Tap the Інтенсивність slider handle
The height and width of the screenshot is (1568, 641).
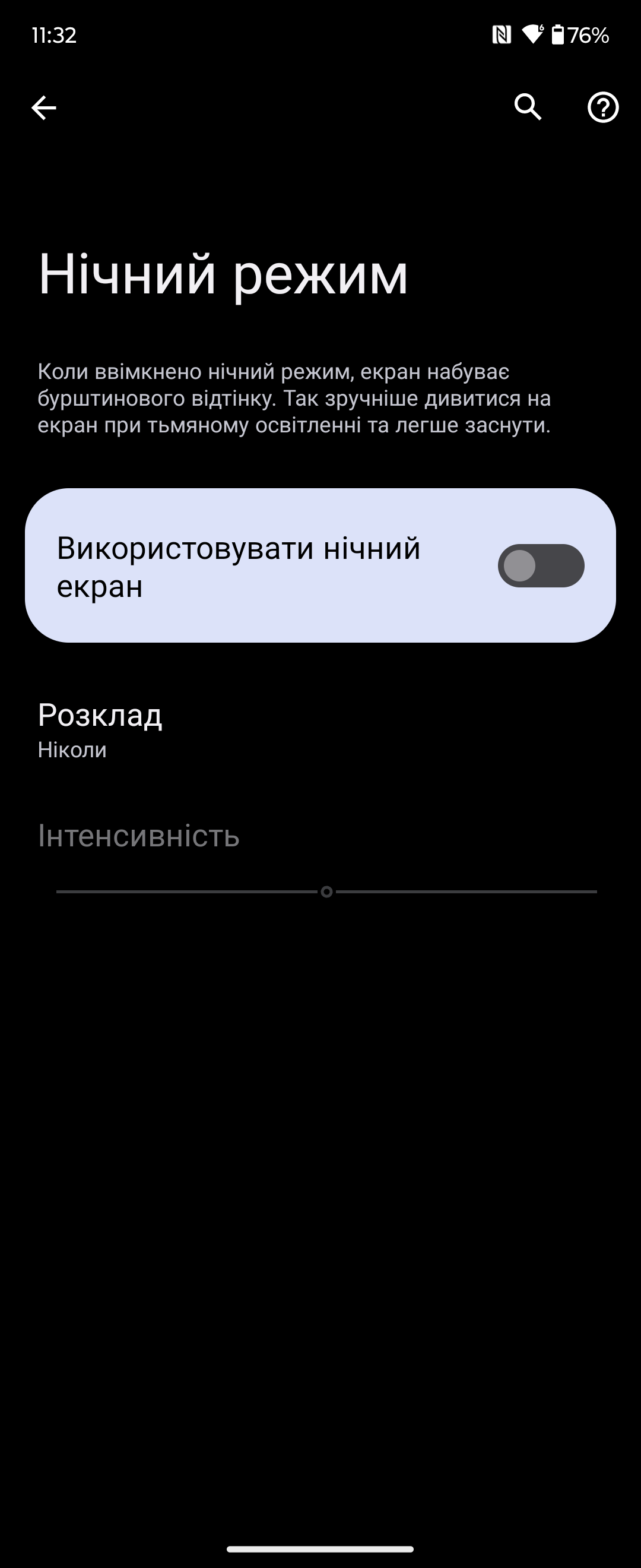pyautogui.click(x=326, y=892)
